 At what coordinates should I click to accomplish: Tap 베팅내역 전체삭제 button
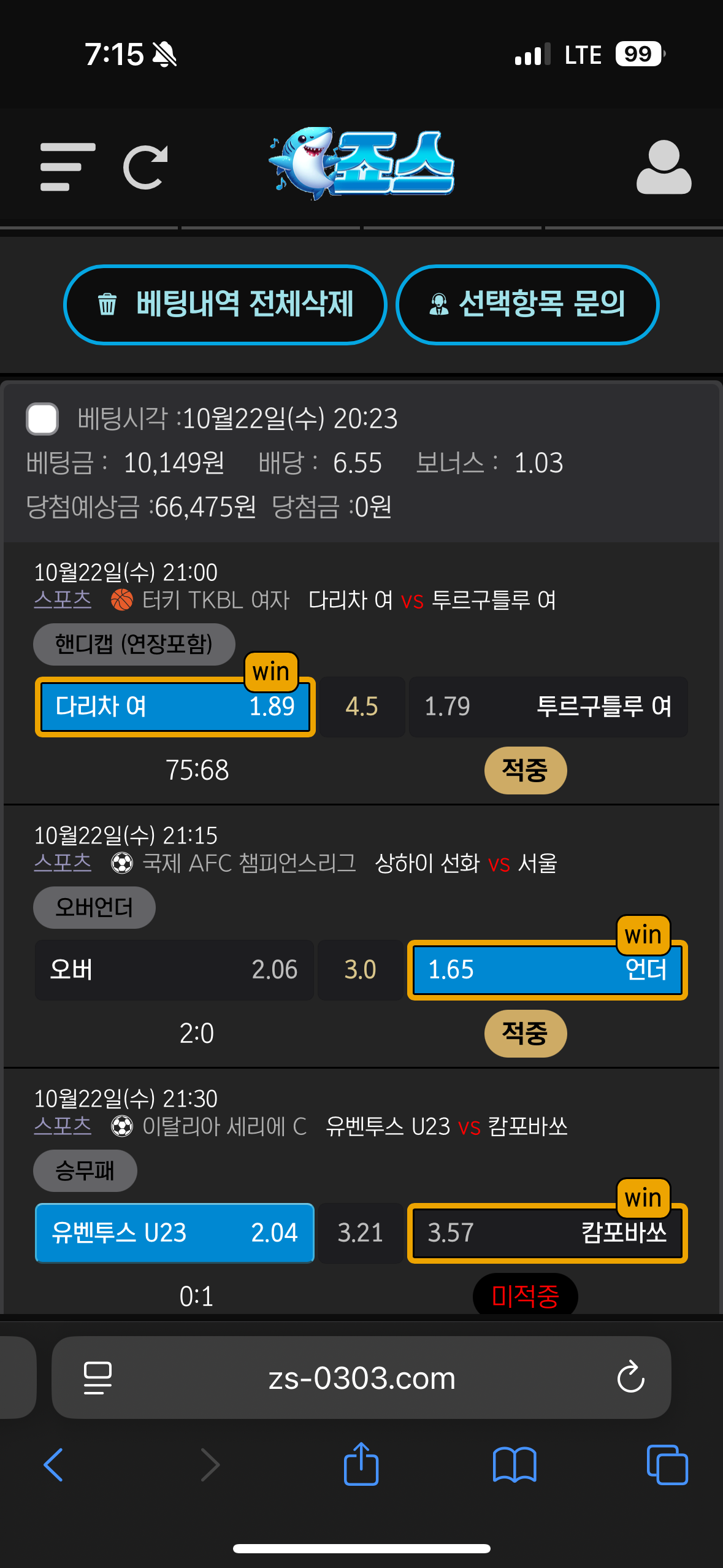tap(225, 305)
